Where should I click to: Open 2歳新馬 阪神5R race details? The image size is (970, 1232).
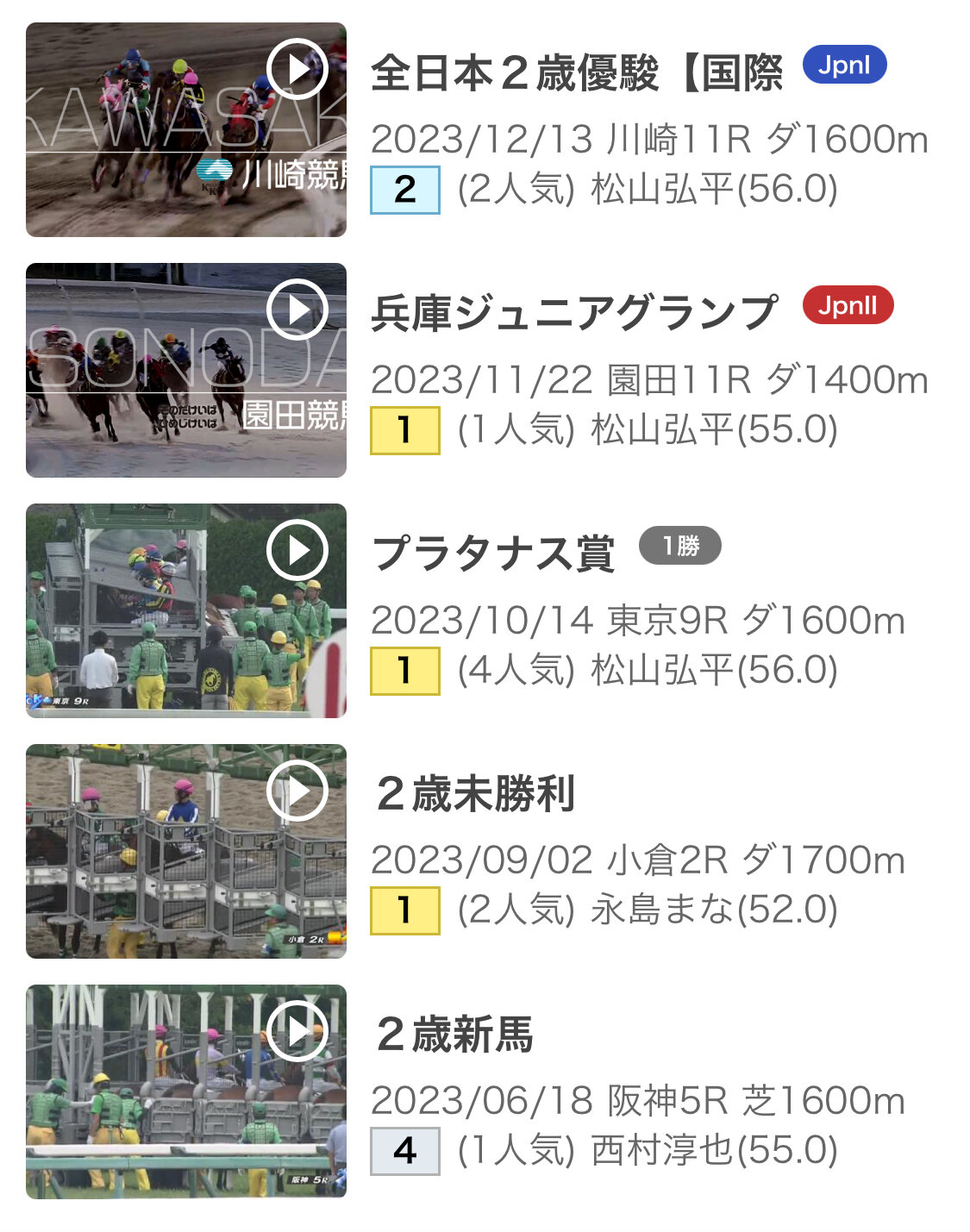pyautogui.click(x=455, y=1035)
